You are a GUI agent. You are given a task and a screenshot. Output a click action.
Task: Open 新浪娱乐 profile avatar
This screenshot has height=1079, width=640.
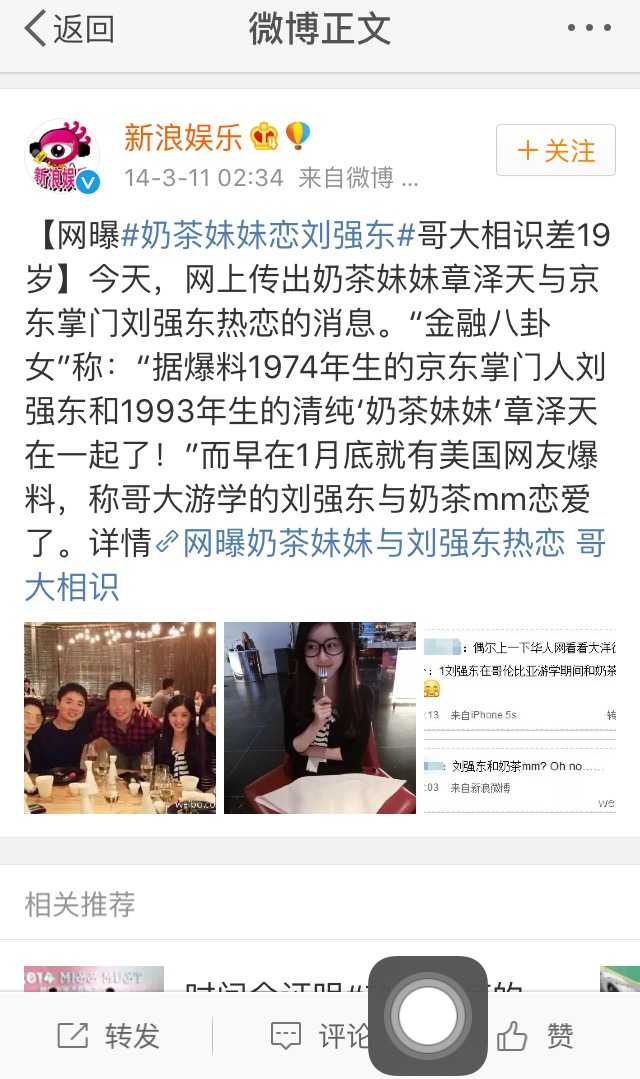point(62,155)
